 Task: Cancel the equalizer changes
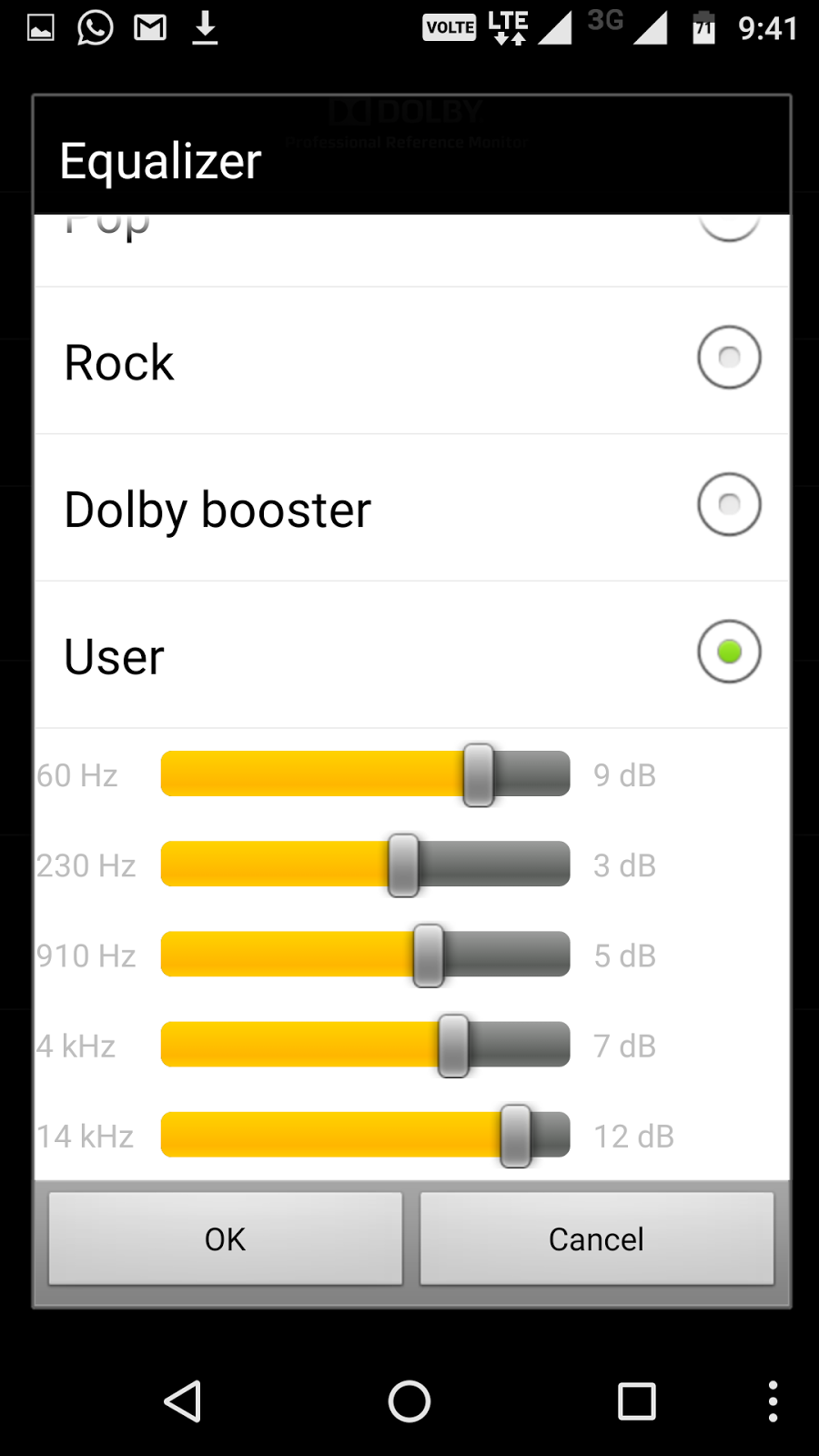click(596, 1239)
